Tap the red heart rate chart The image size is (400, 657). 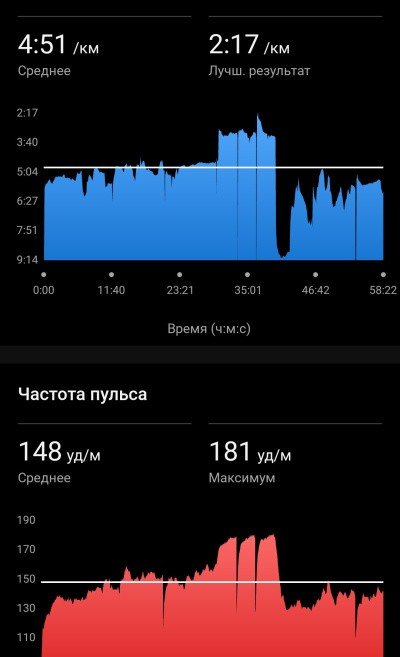(212, 595)
